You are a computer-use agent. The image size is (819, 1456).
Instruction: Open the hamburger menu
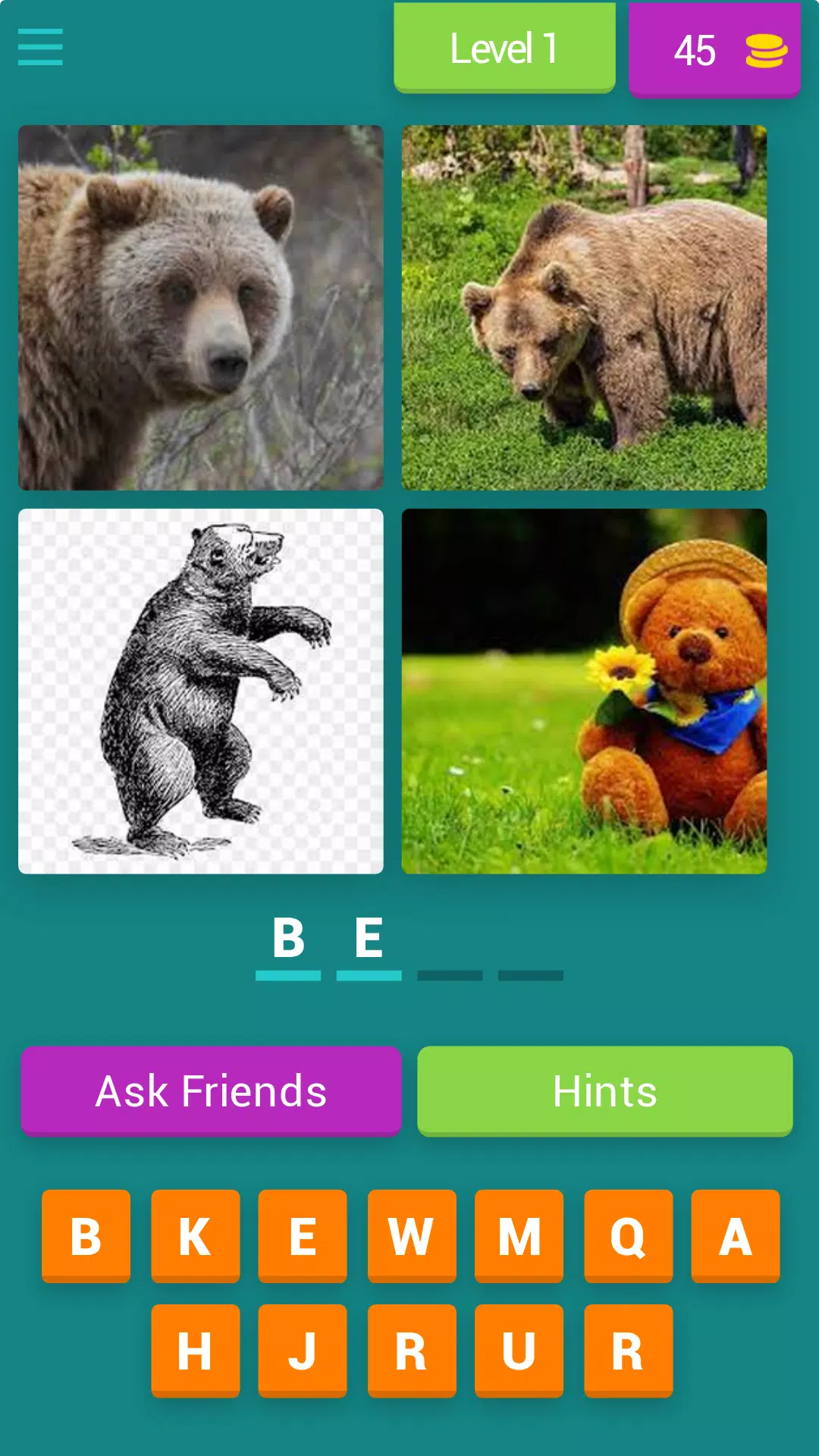[40, 47]
